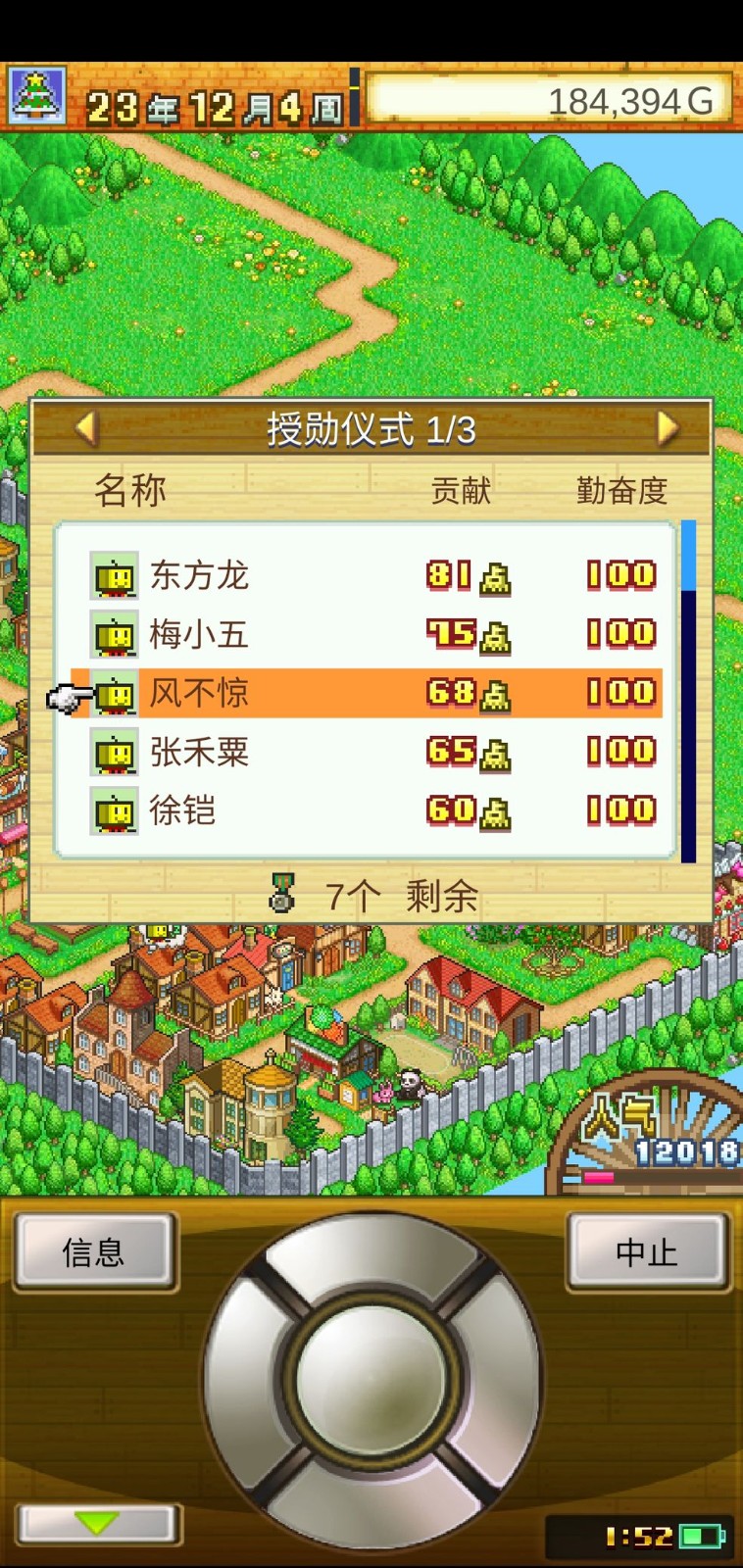Viewport: 743px width, 1568px height.
Task: Select 张禾粟 from the list
Action: pyautogui.click(x=372, y=752)
